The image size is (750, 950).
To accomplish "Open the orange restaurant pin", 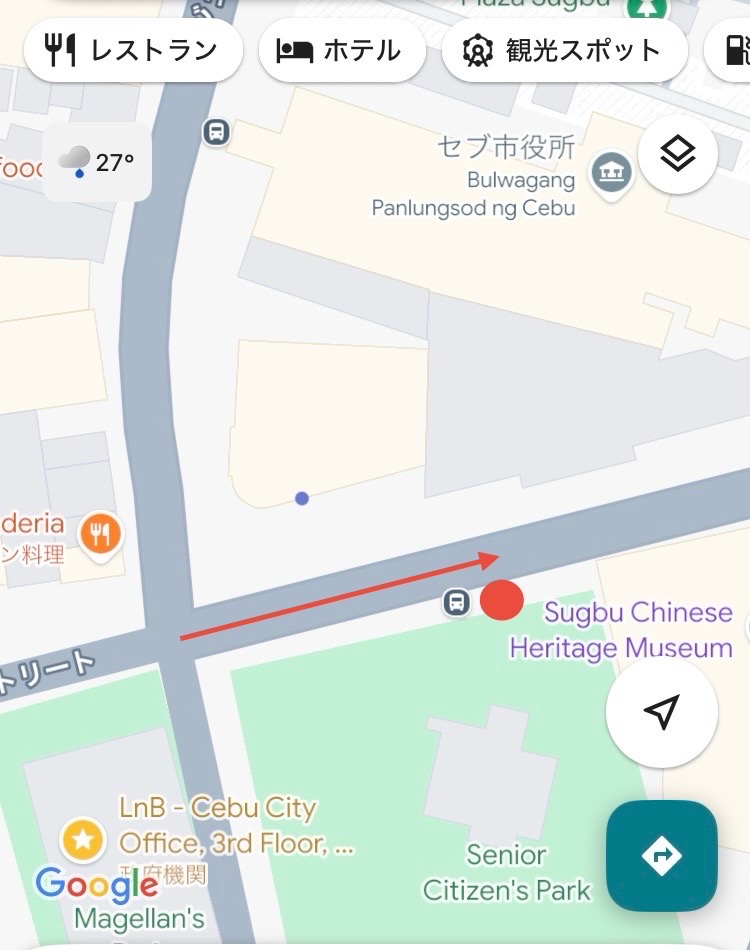I will tap(100, 535).
